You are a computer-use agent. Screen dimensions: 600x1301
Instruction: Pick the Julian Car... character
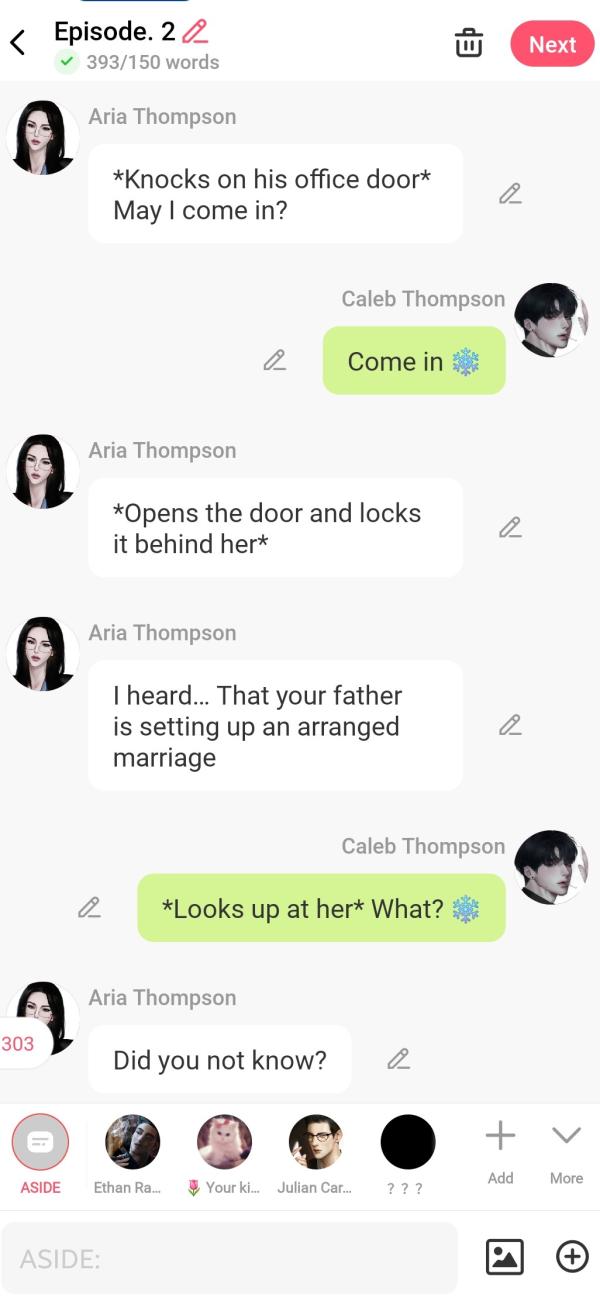tap(315, 1142)
